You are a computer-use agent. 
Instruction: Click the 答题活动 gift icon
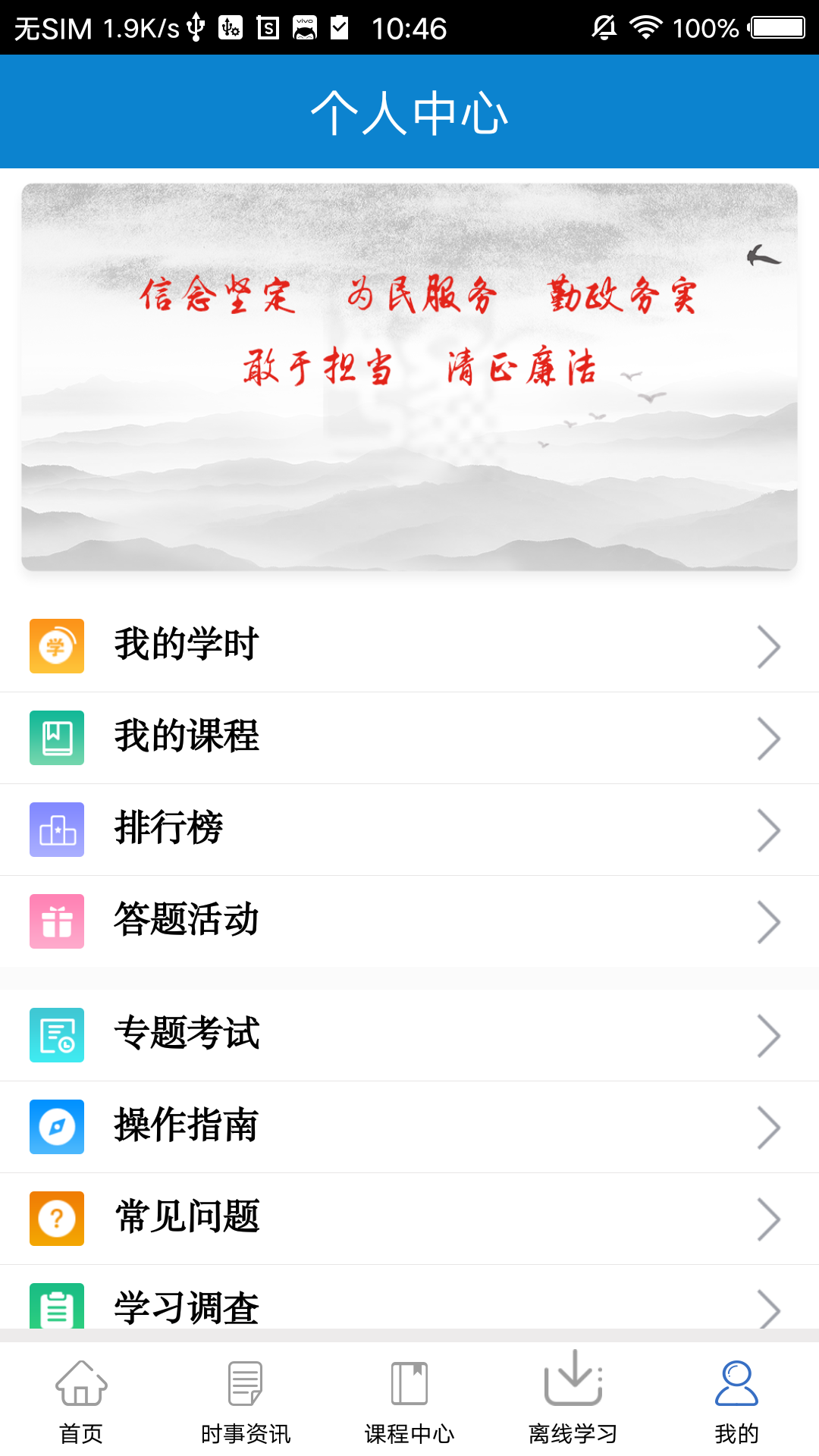(57, 921)
